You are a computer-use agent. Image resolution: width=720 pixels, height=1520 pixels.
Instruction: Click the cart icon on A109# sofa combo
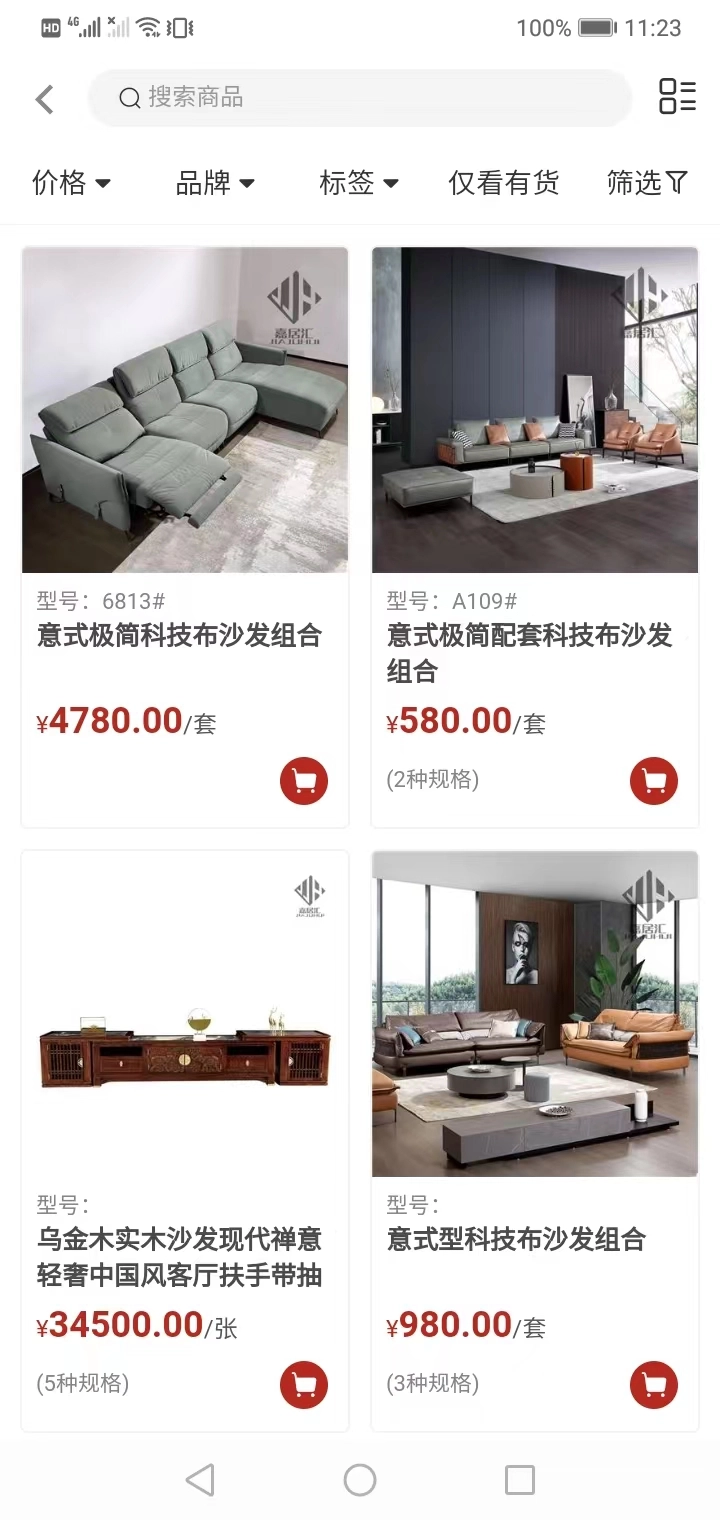point(654,781)
